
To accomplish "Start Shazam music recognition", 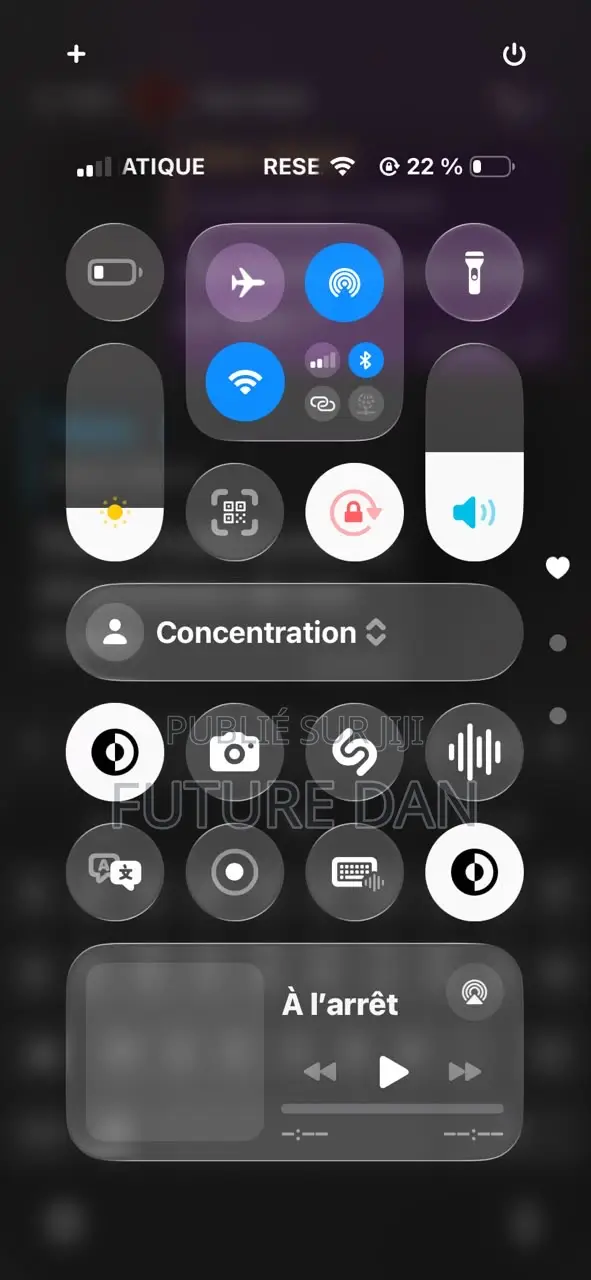I will (354, 752).
